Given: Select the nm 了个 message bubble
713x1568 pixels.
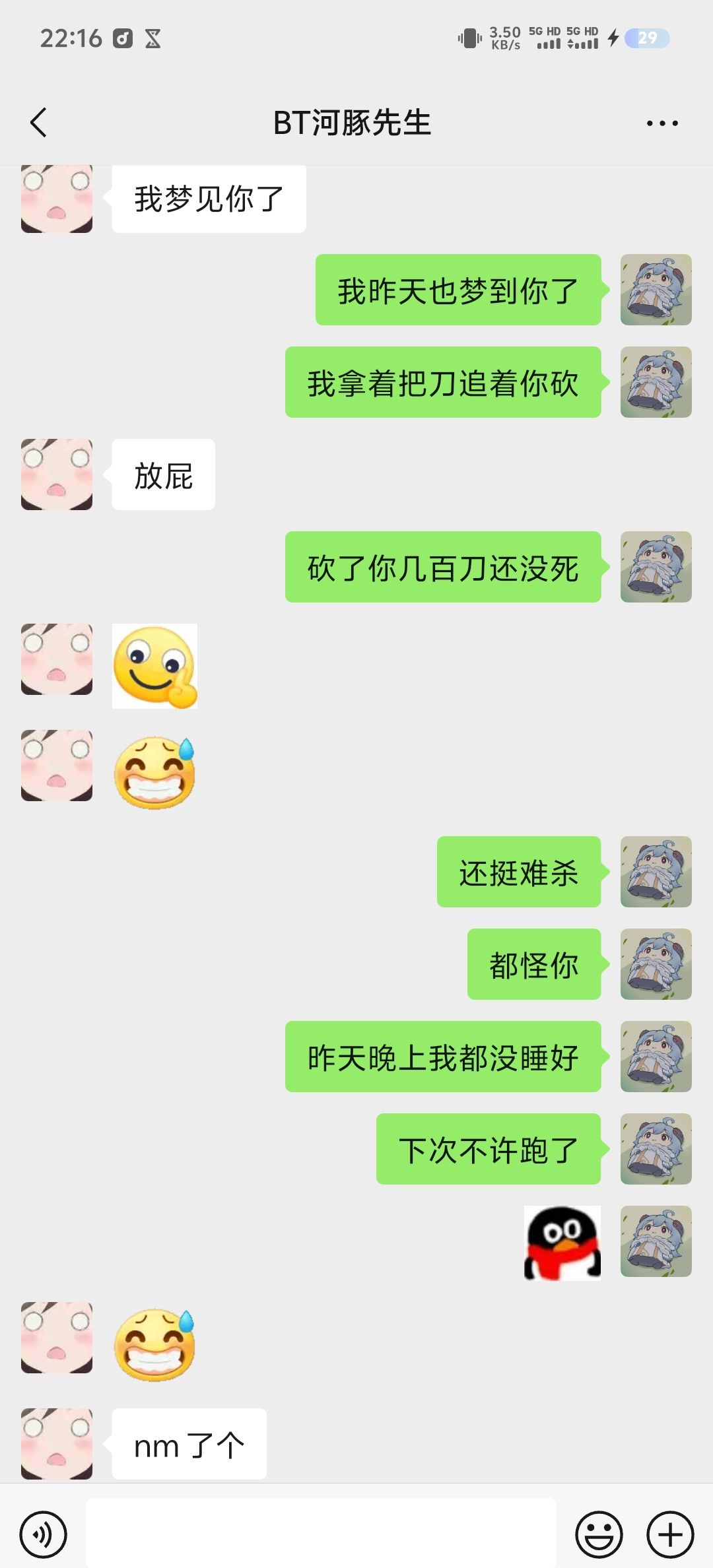Looking at the screenshot, I should (x=189, y=1445).
